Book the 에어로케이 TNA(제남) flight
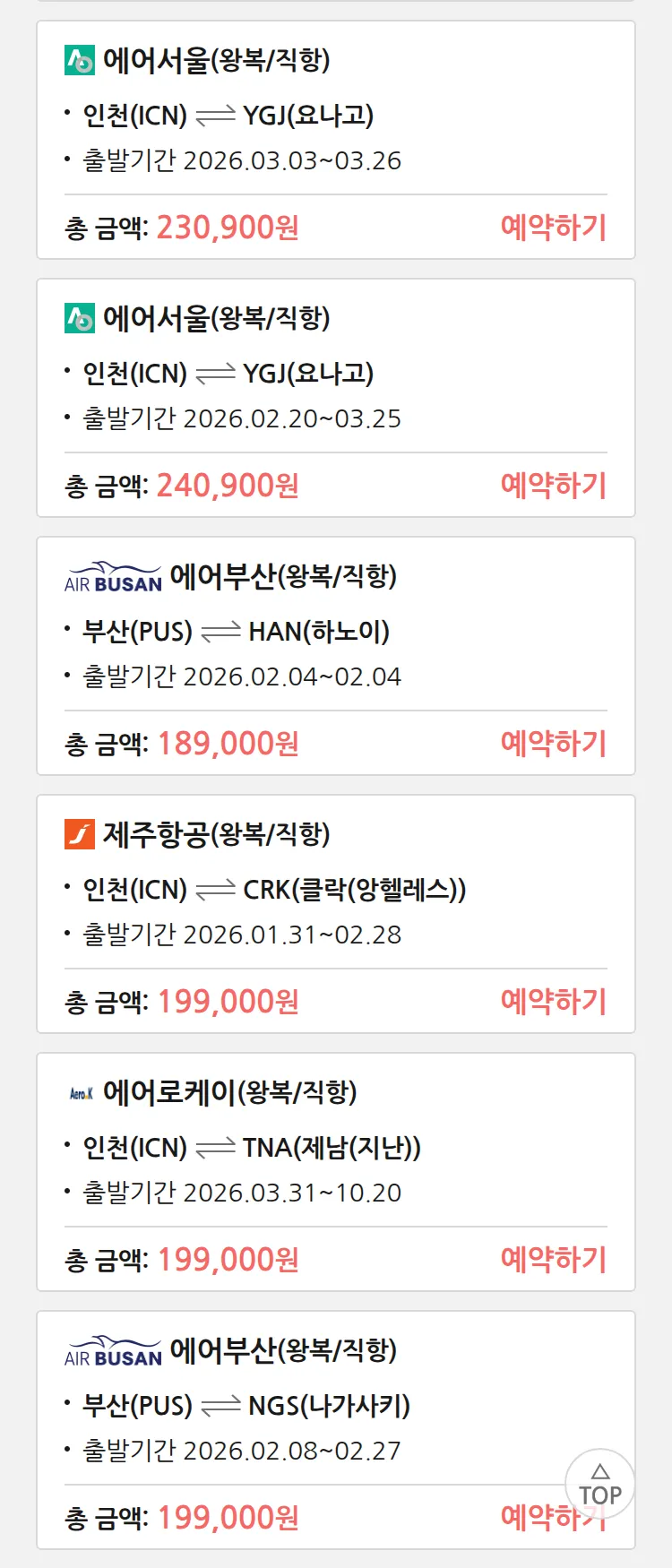 (x=553, y=1260)
